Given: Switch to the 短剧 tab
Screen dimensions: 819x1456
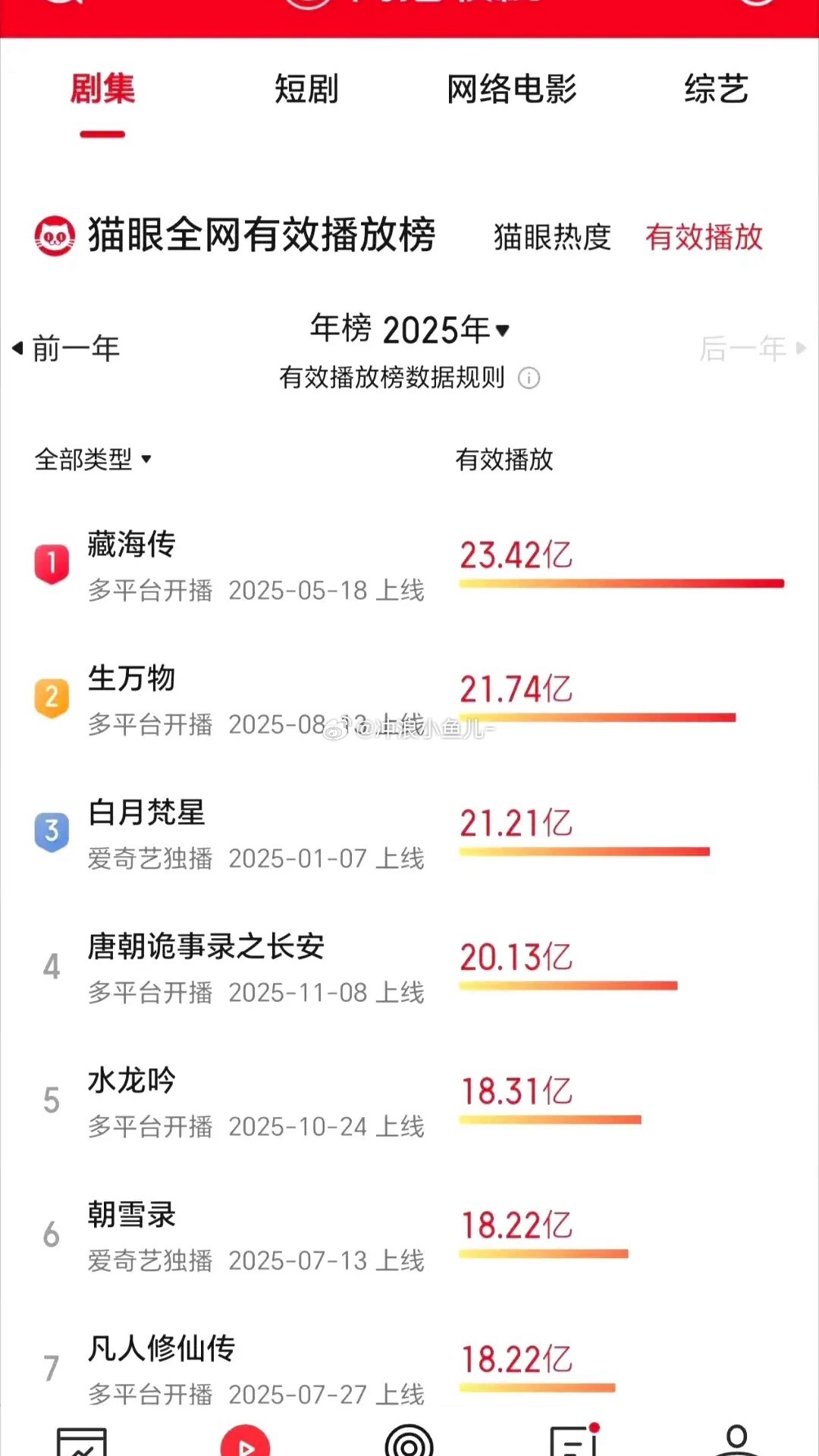Looking at the screenshot, I should (306, 89).
